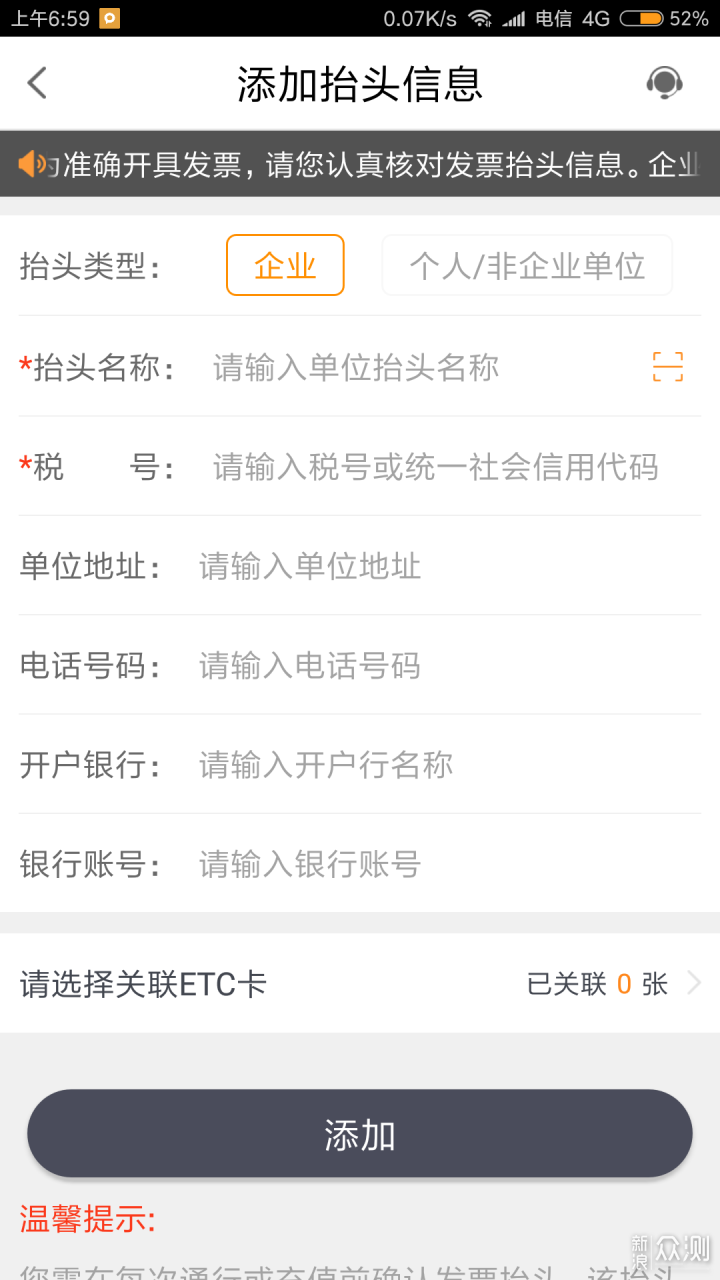
Task: Switch to 个人/非企业单位 header type
Action: click(527, 265)
